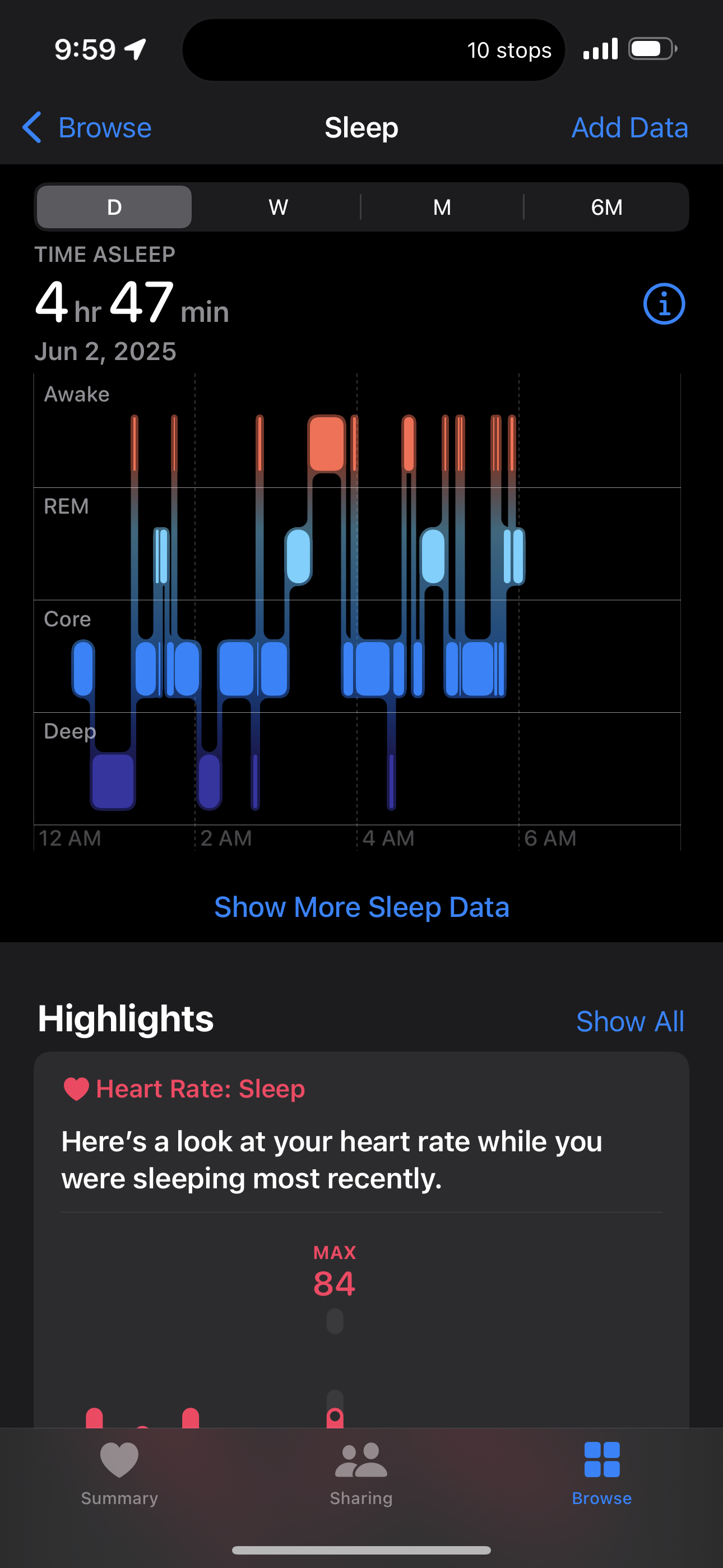723x1568 pixels.
Task: Open the 10 stops live activity
Action: pyautogui.click(x=374, y=50)
